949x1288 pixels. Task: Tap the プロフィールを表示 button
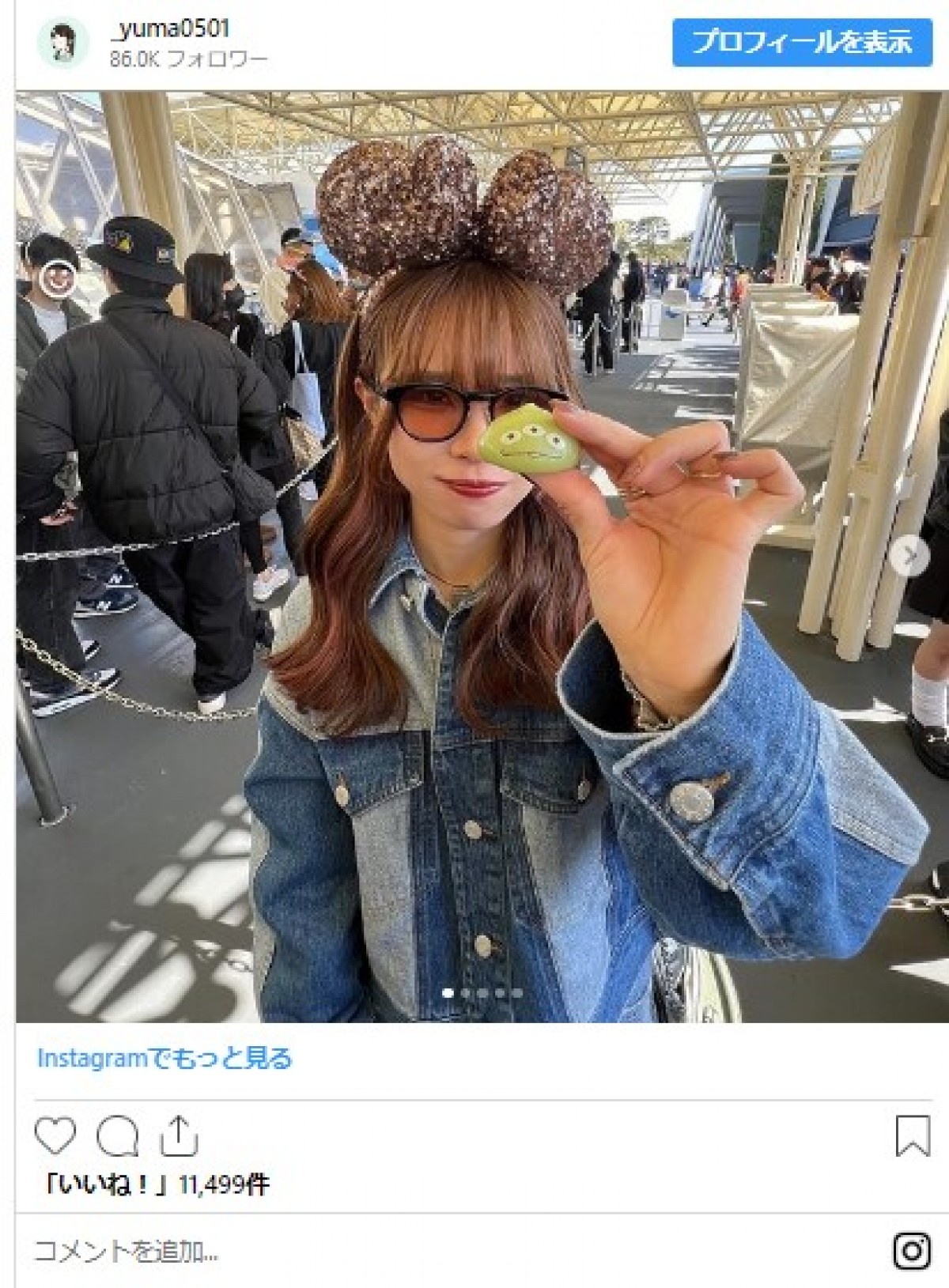tap(802, 42)
